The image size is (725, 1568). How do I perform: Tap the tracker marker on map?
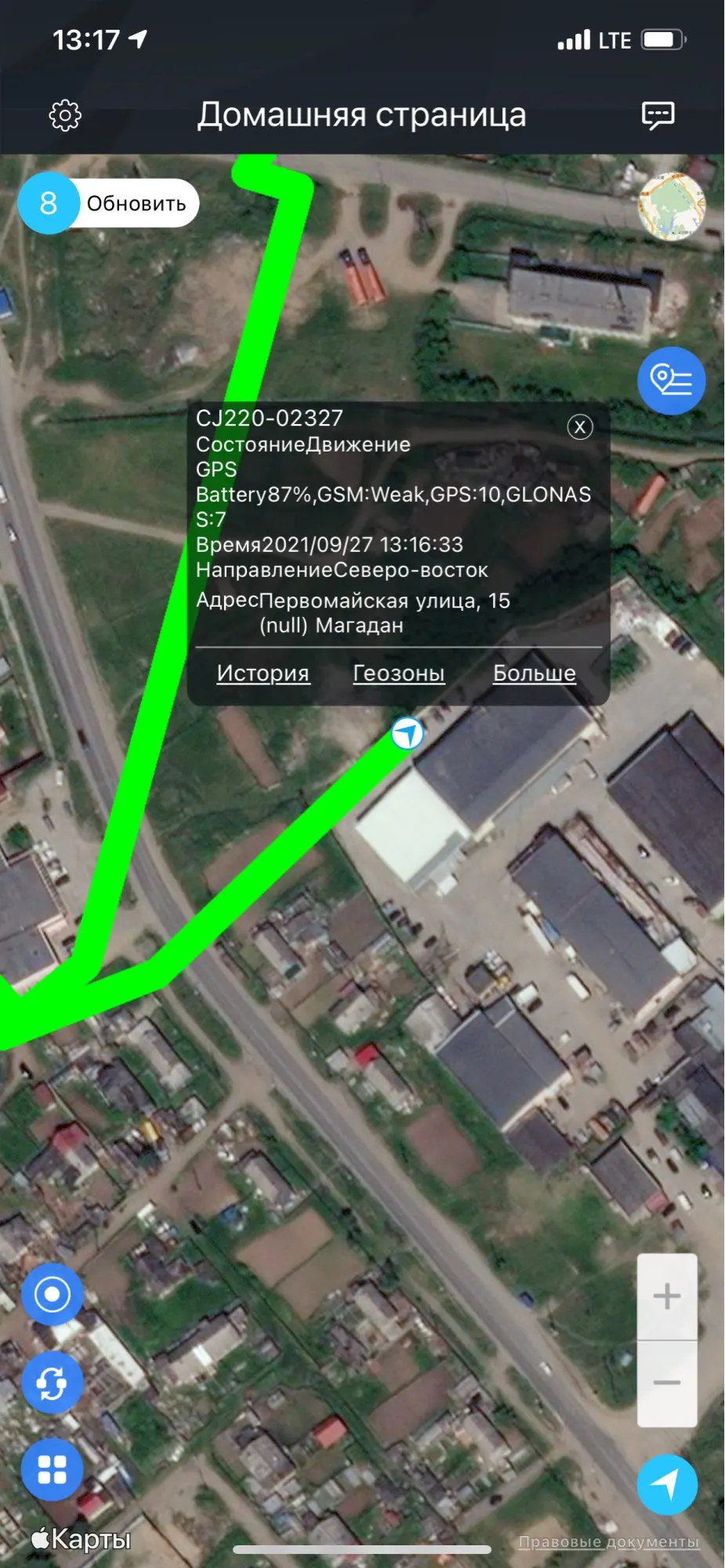click(x=408, y=734)
